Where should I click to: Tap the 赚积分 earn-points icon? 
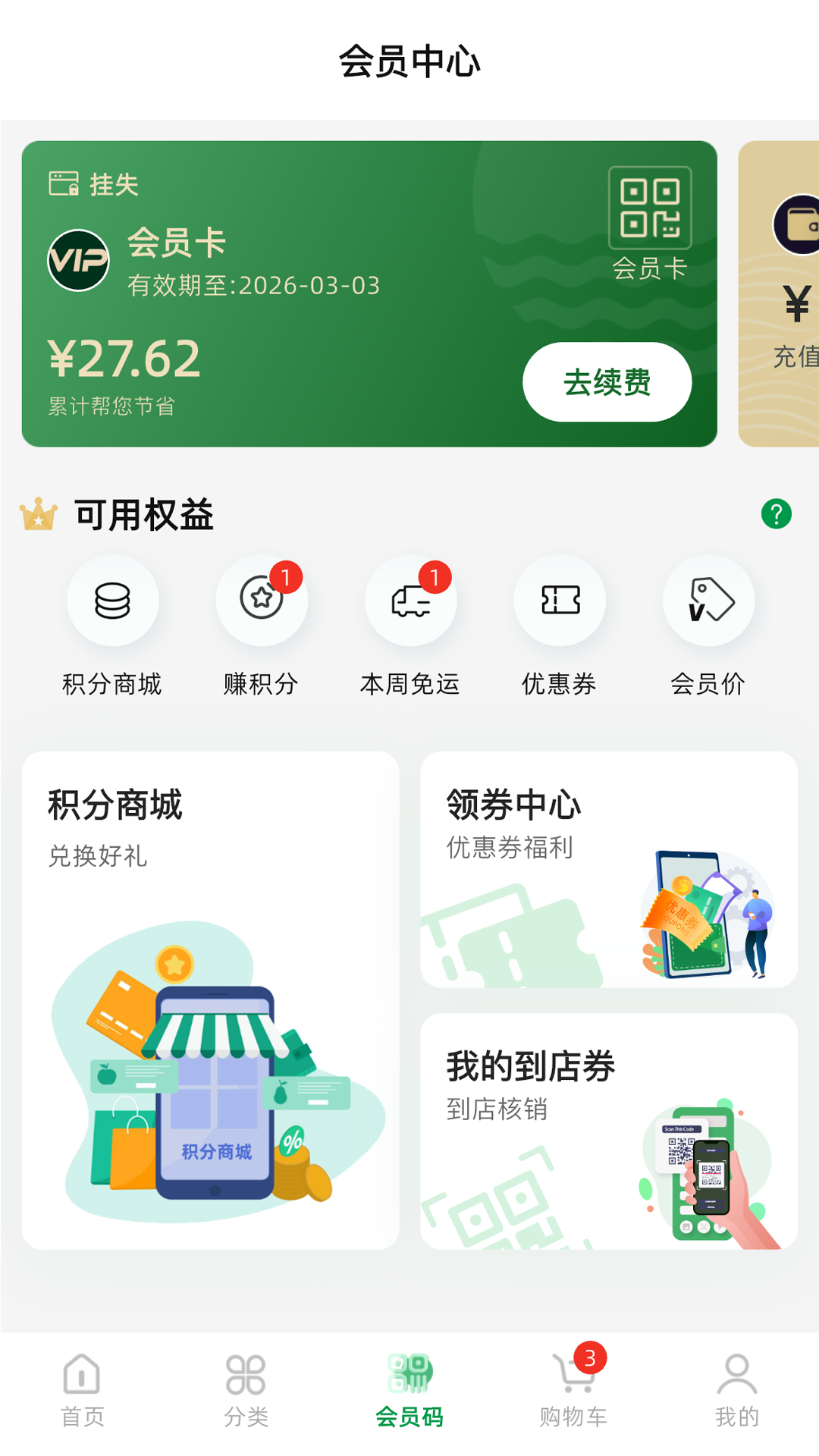pyautogui.click(x=262, y=601)
